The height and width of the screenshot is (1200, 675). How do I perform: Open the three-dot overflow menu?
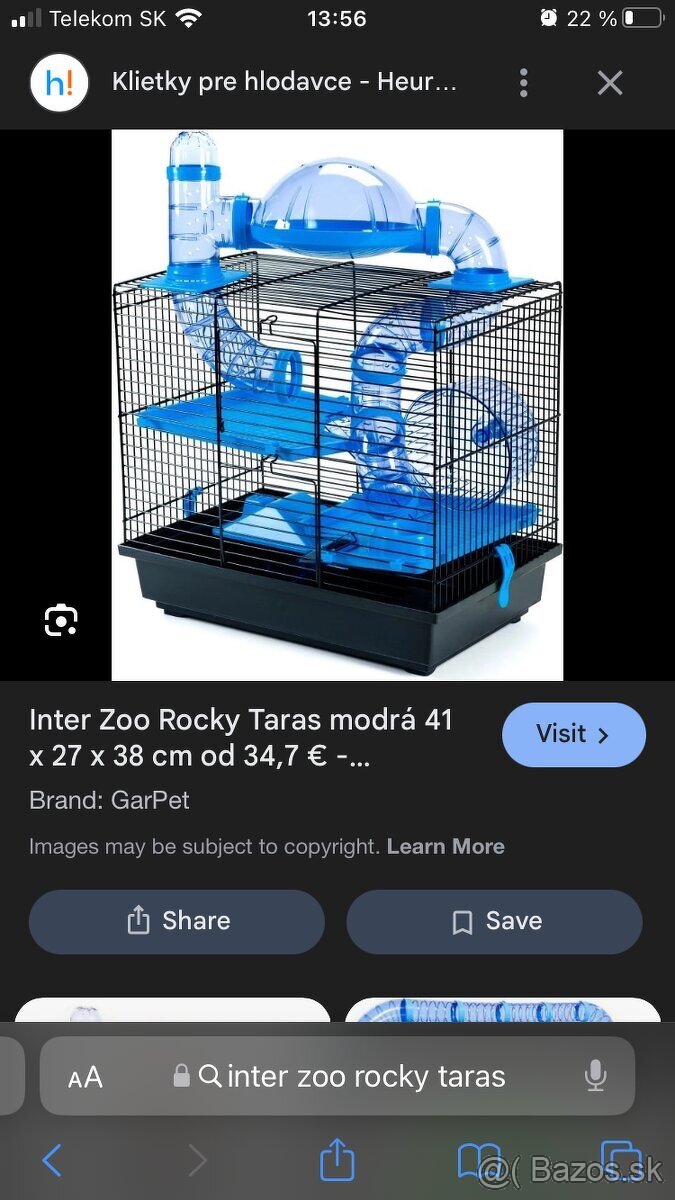click(x=523, y=83)
